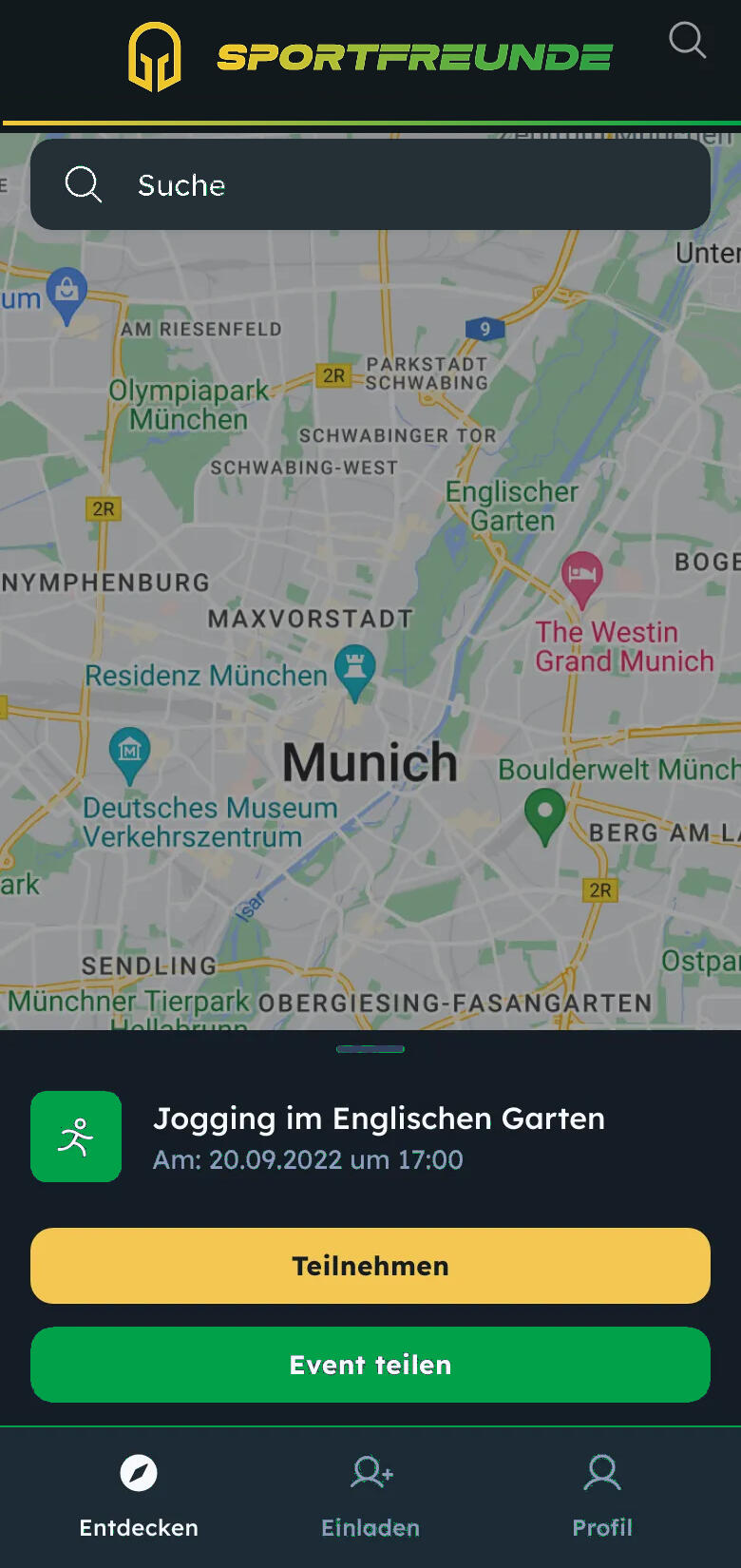This screenshot has width=741, height=1568.
Task: Select the green map pin near Boulderwelt
Action: pyautogui.click(x=544, y=813)
